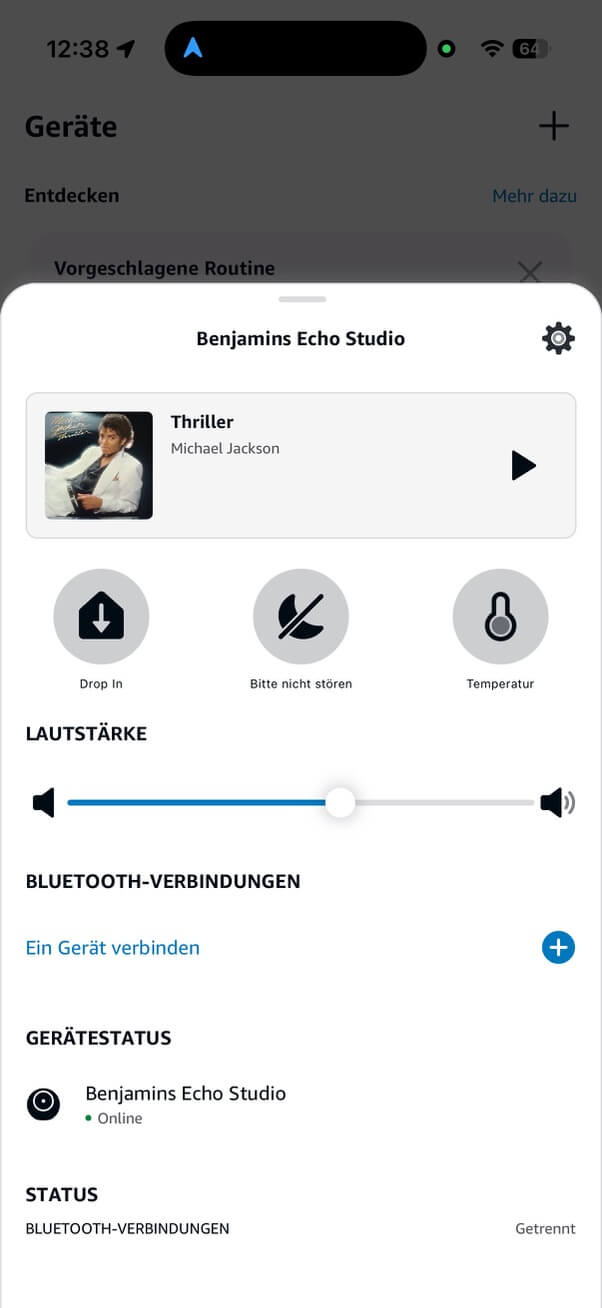Enable Bitte nicht stören mode
The image size is (602, 1308).
(x=301, y=617)
